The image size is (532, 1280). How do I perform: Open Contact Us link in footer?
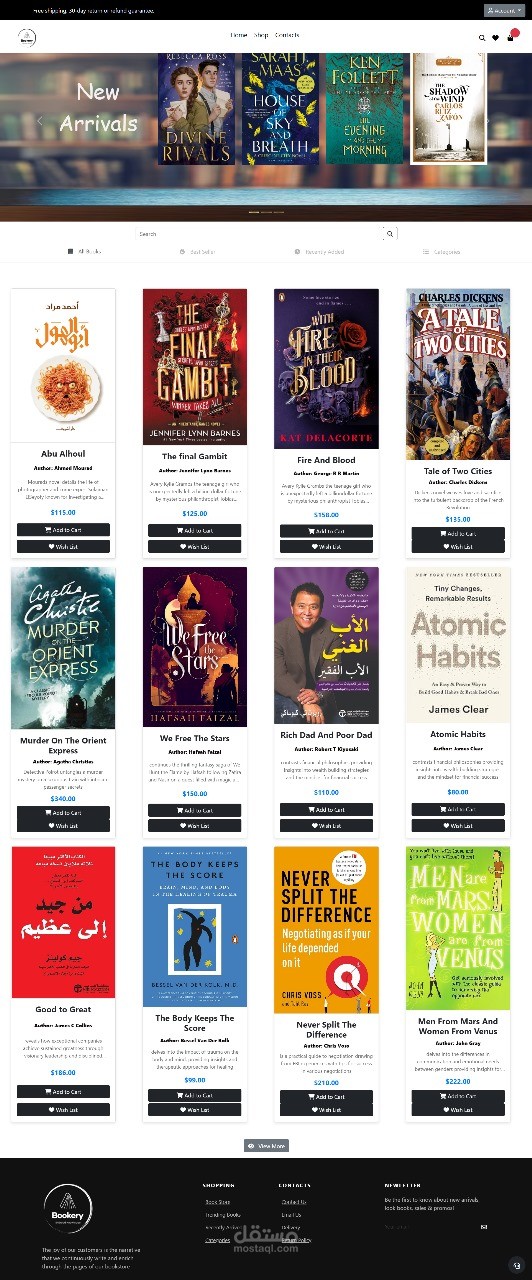[x=294, y=1202]
